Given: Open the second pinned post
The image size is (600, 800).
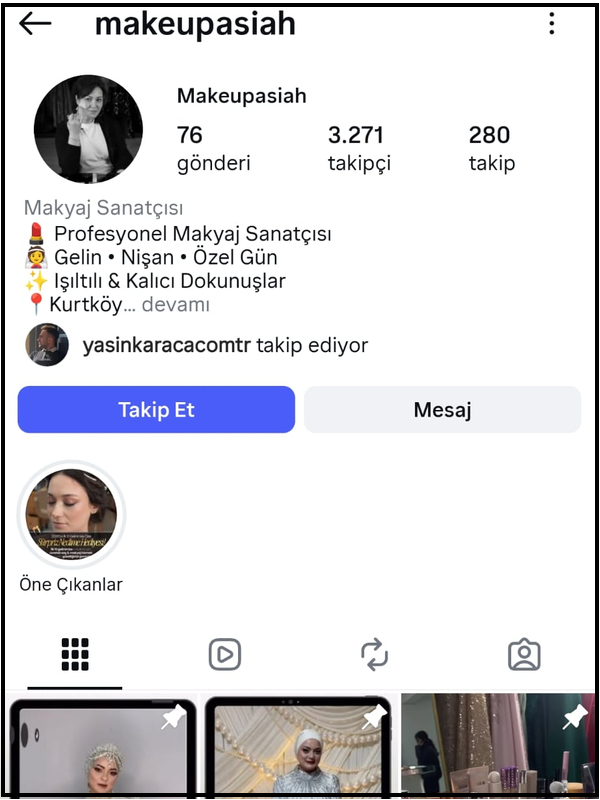Looking at the screenshot, I should [298, 748].
